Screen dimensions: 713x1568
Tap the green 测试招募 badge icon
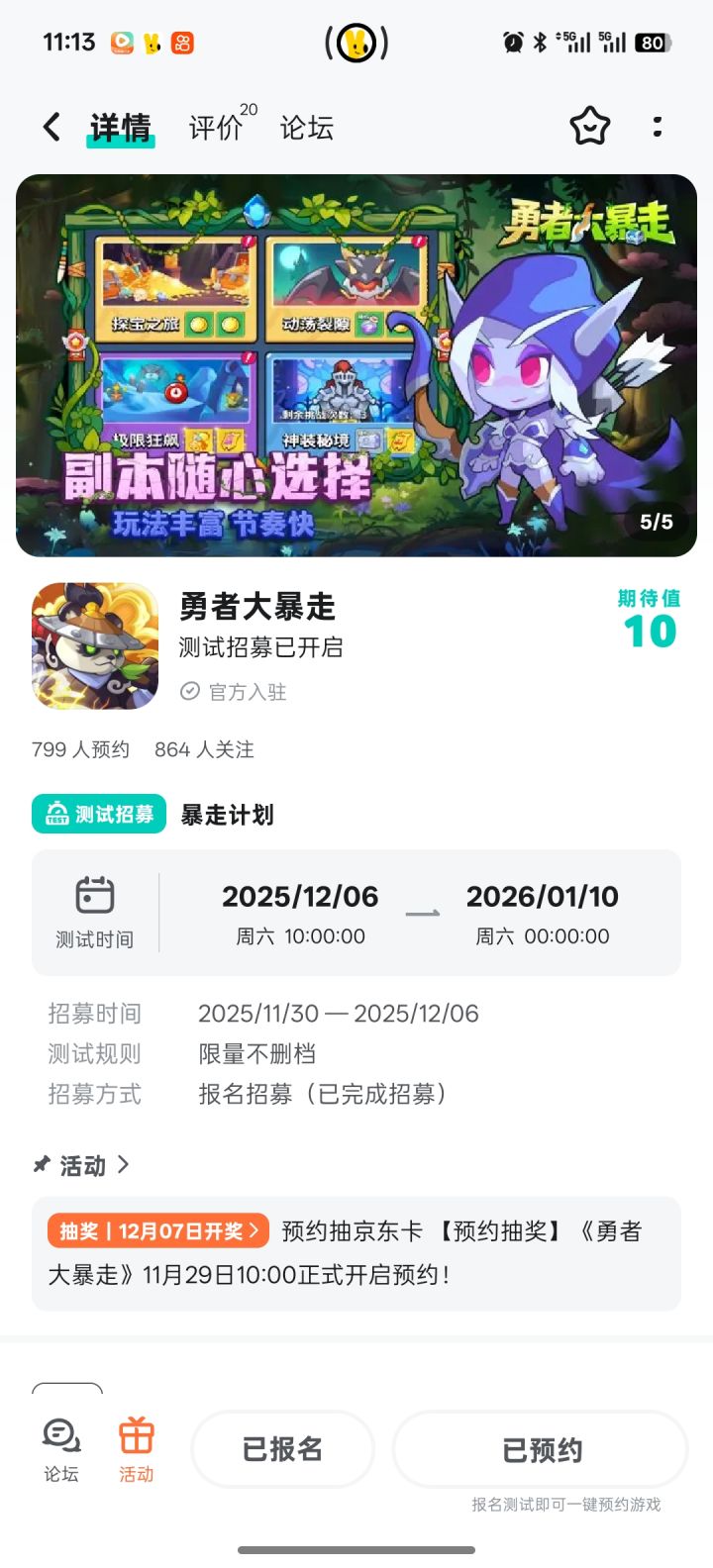57,814
